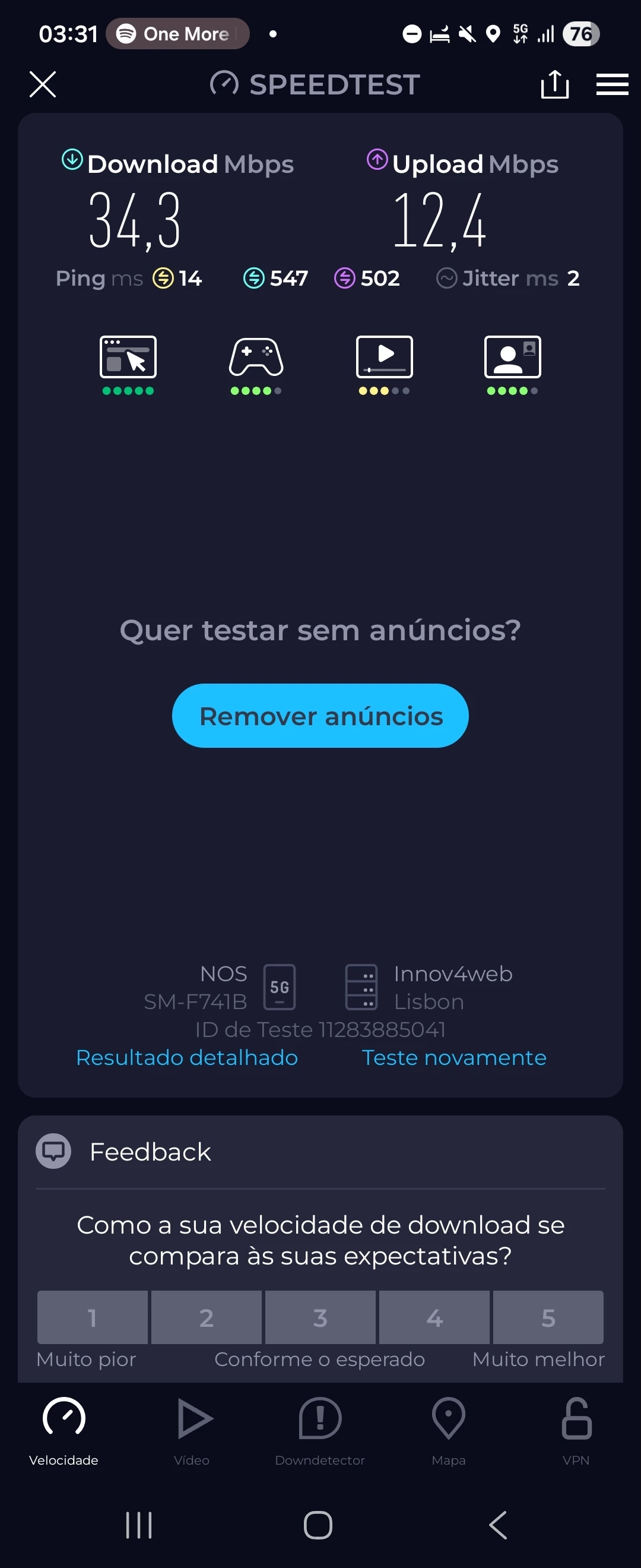The width and height of the screenshot is (641, 1568).
Task: Open the hamburger menu
Action: click(x=612, y=84)
